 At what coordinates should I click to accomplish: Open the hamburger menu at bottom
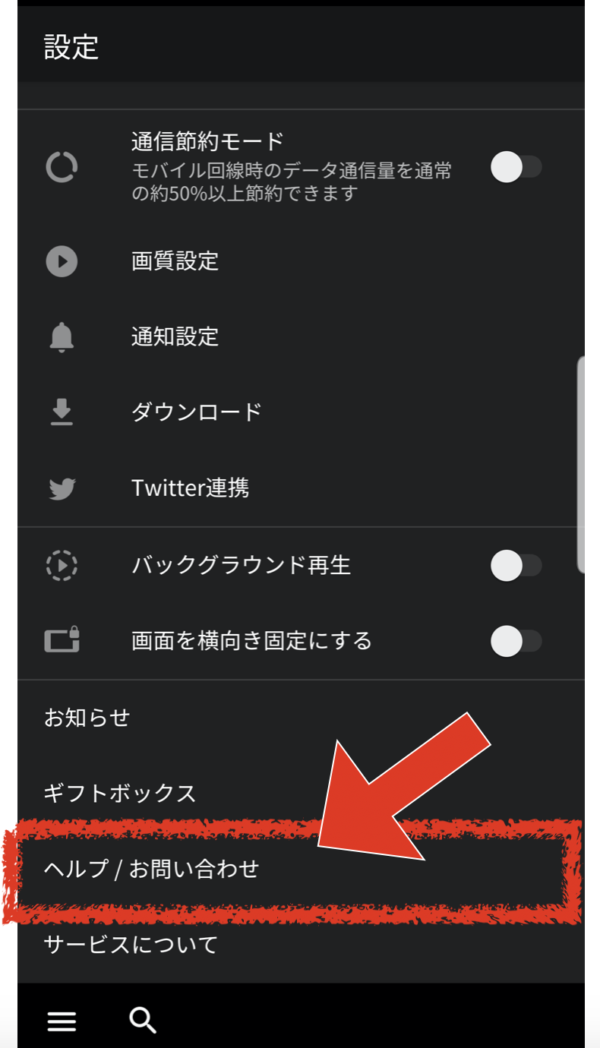tap(61, 1021)
